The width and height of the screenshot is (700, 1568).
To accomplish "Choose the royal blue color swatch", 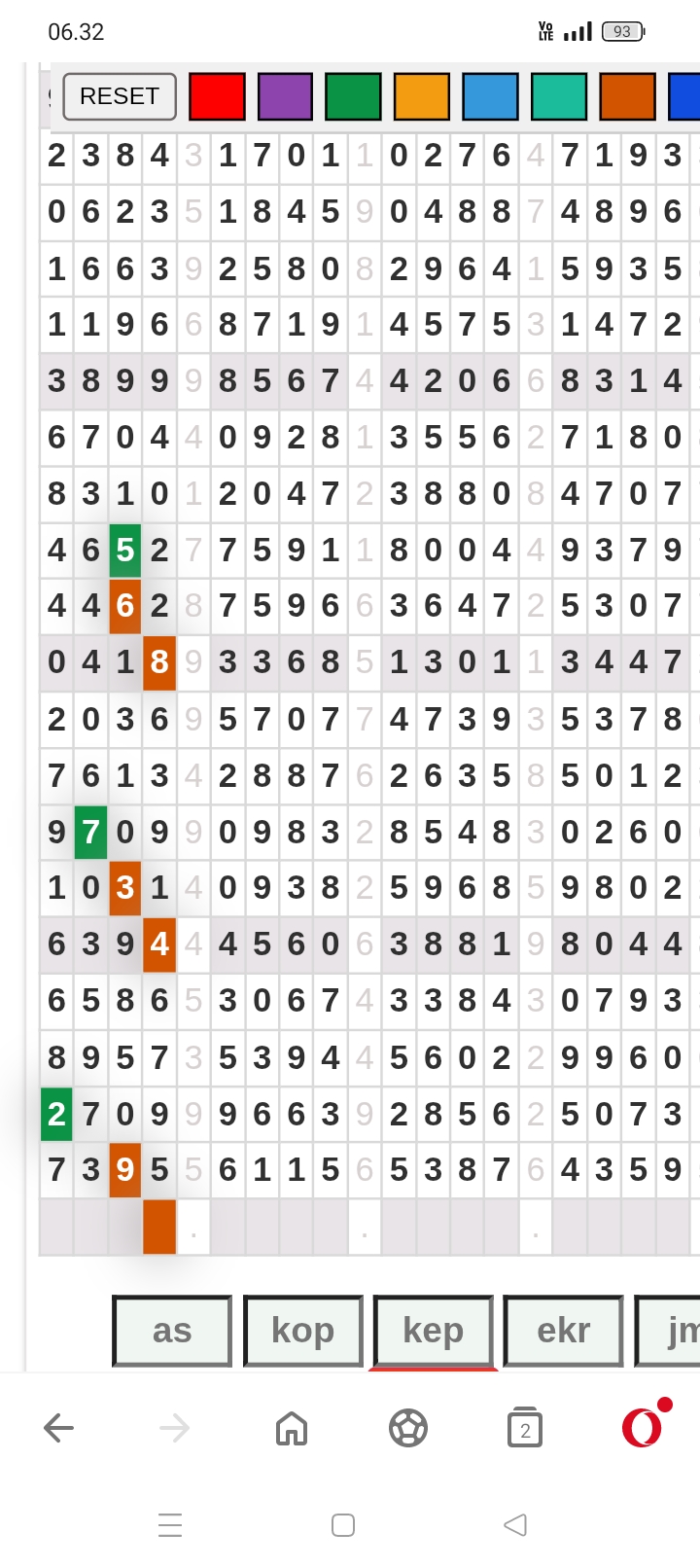I will click(x=685, y=96).
